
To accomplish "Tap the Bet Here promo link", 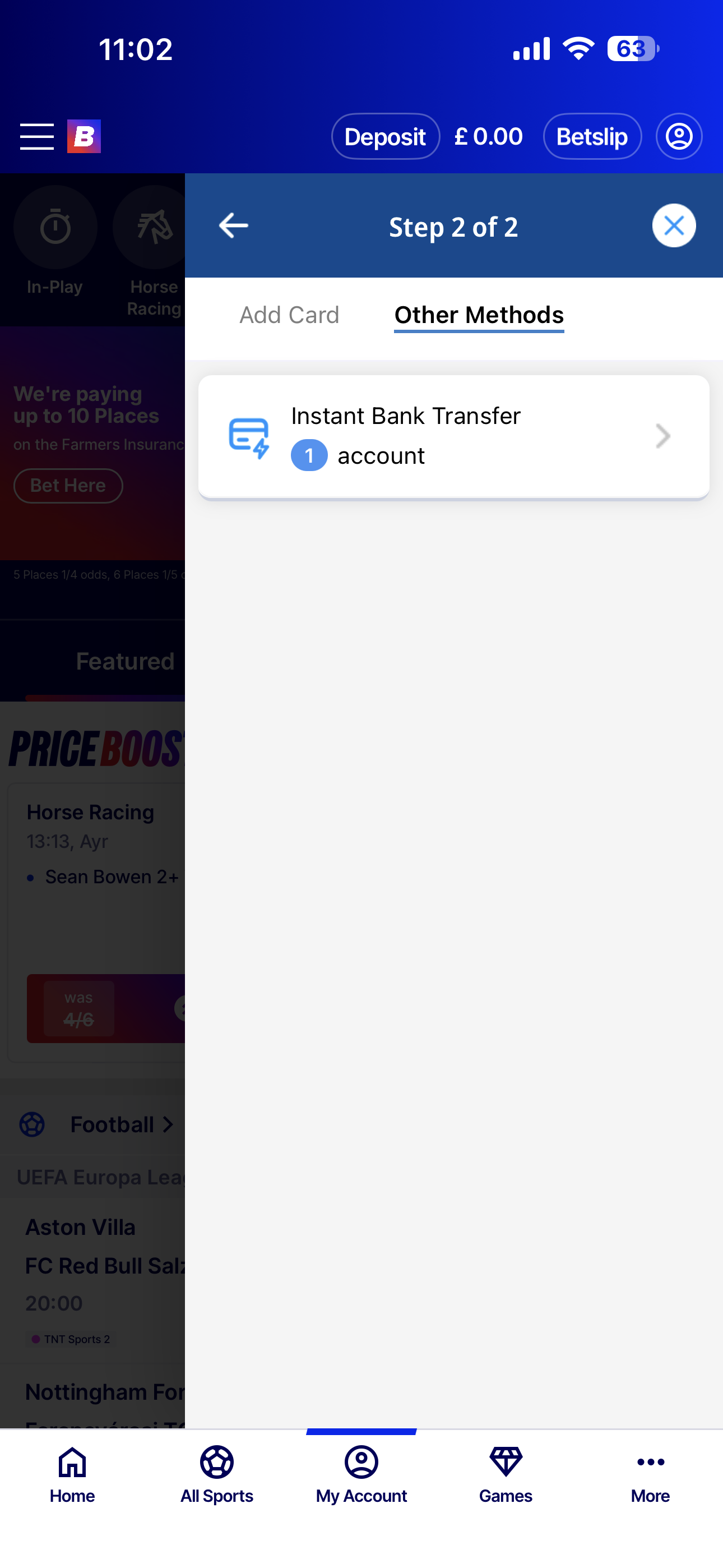I will [x=68, y=485].
